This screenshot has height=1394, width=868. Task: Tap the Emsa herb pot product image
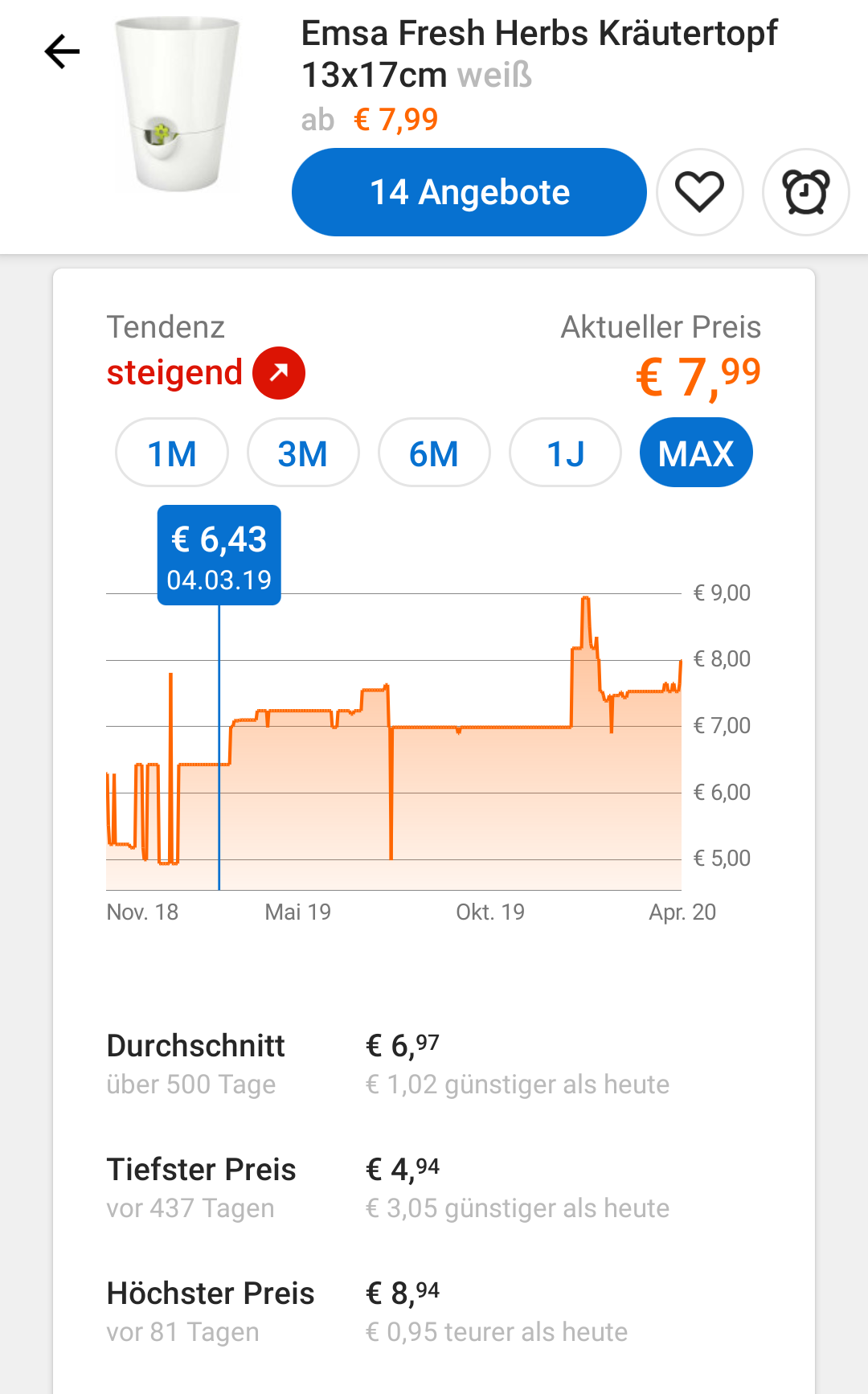[x=178, y=105]
